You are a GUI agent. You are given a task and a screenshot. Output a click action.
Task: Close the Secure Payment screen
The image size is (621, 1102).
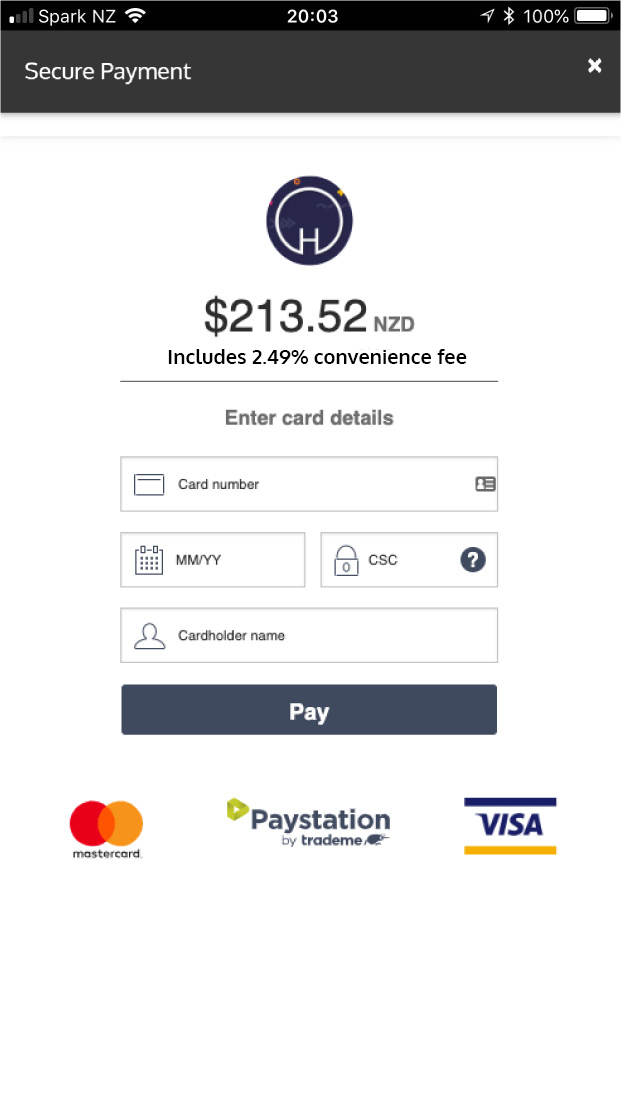[594, 66]
